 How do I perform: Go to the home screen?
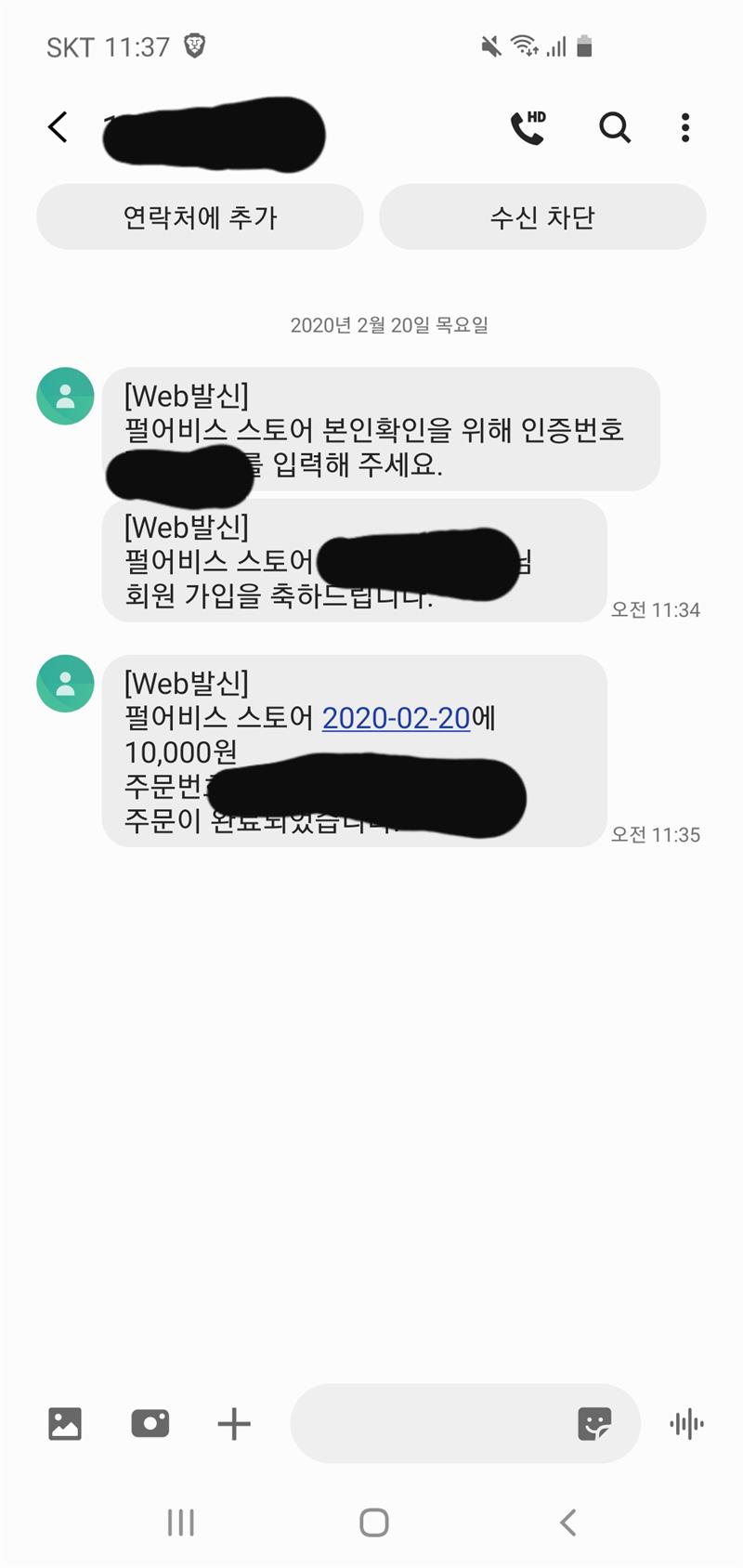click(373, 1522)
